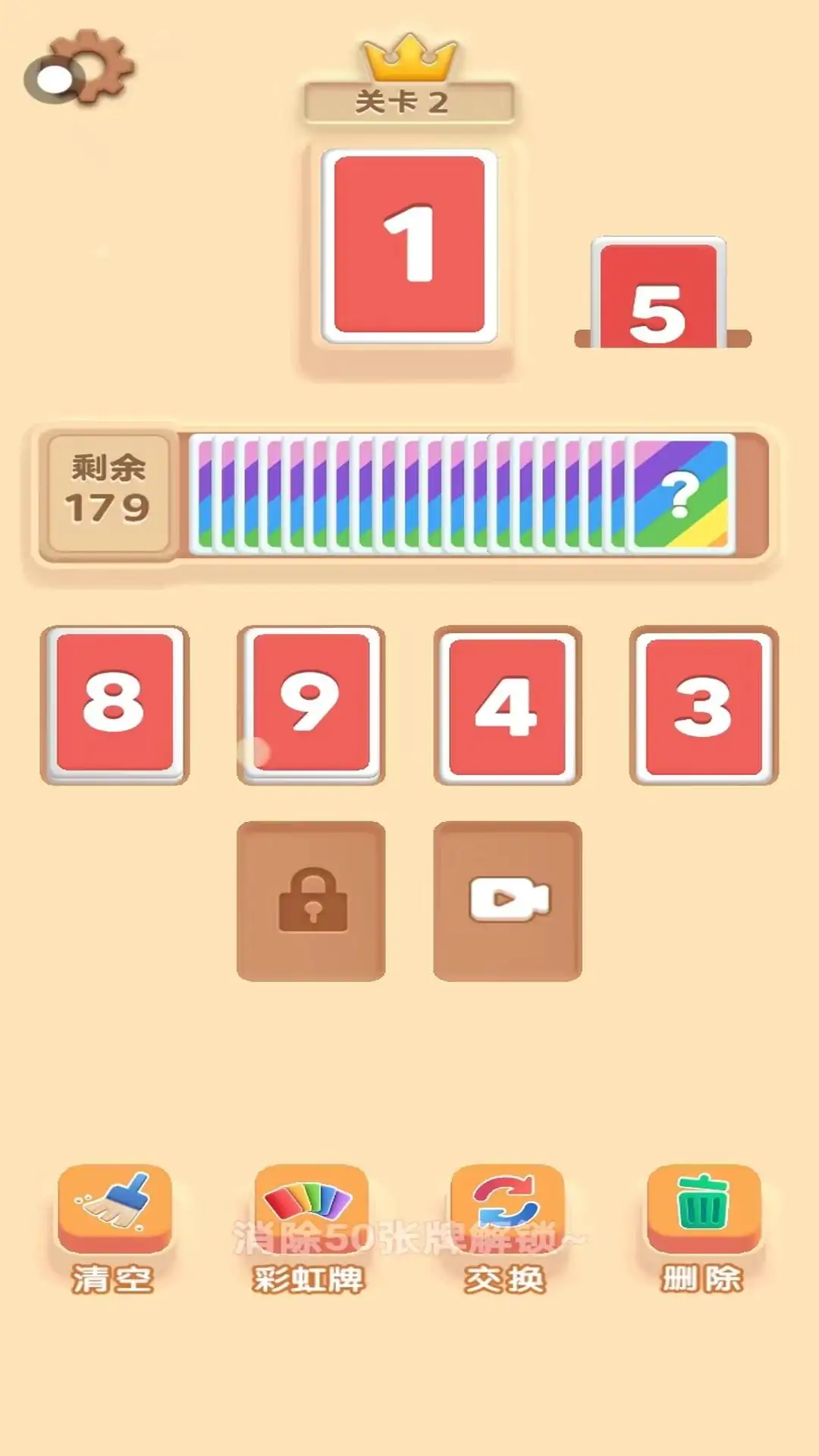Open the settings gear
The image size is (819, 1456).
click(x=82, y=68)
